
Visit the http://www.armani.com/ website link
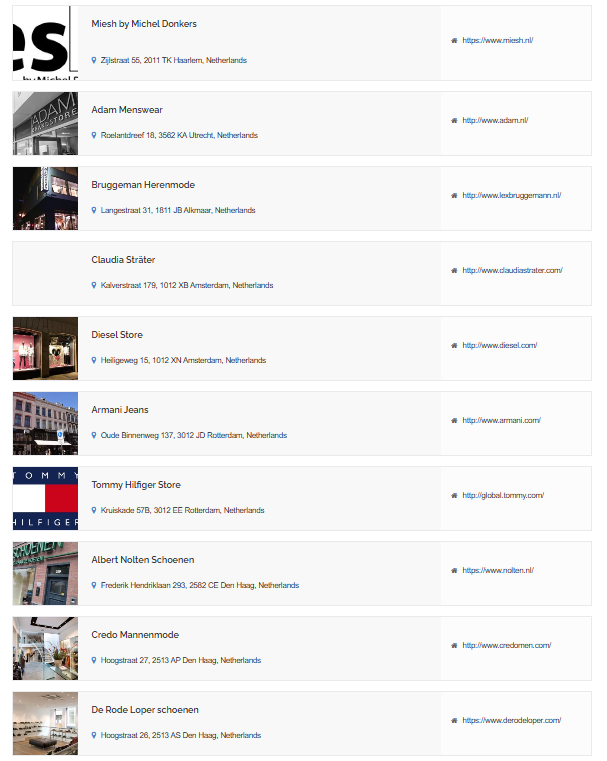(x=501, y=420)
